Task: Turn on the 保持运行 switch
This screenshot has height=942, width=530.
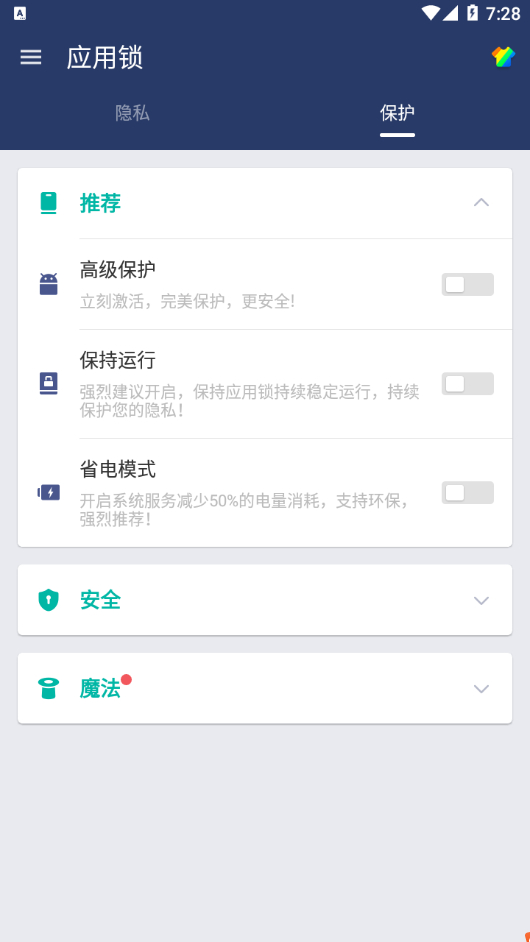Action: pos(468,384)
